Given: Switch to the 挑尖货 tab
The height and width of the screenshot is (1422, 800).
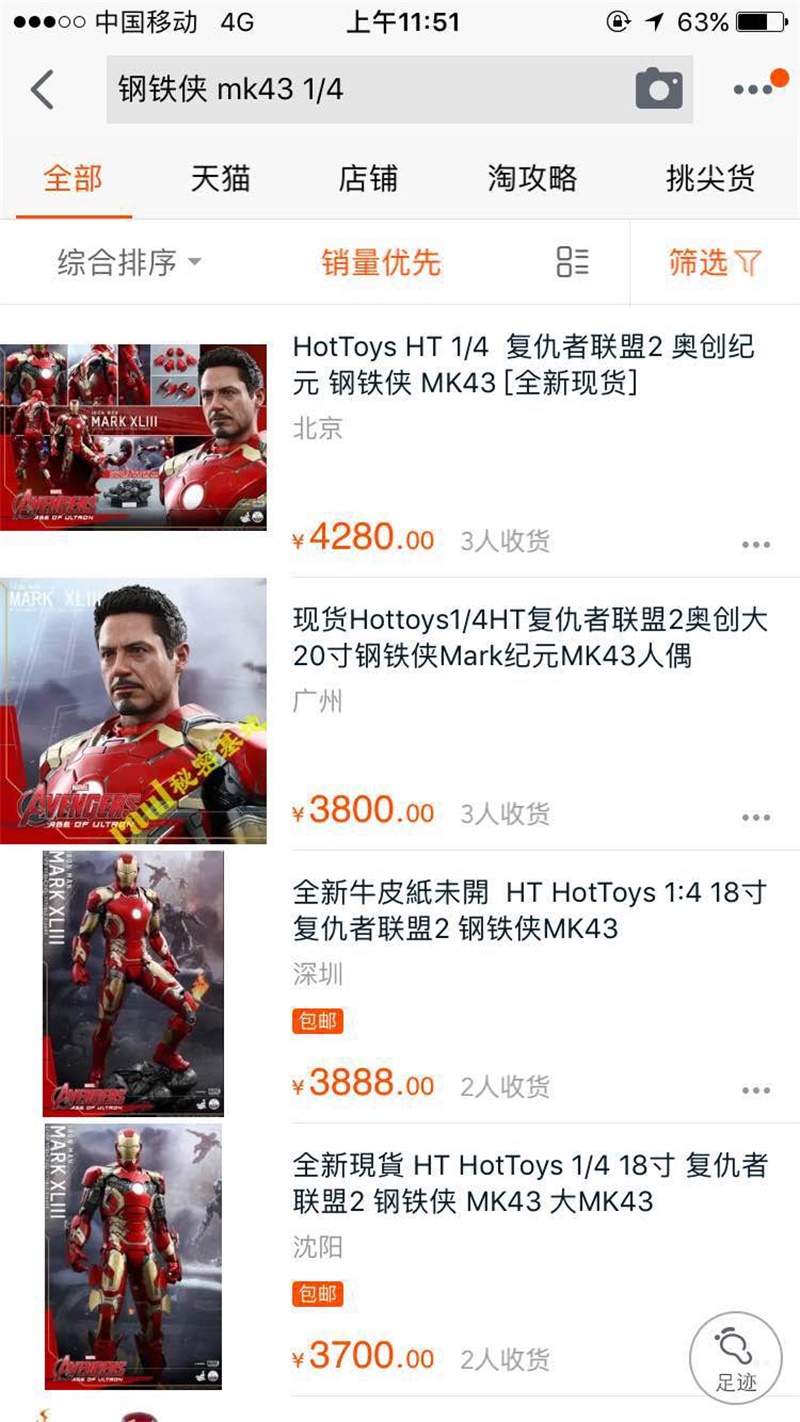Looking at the screenshot, I should (x=710, y=179).
